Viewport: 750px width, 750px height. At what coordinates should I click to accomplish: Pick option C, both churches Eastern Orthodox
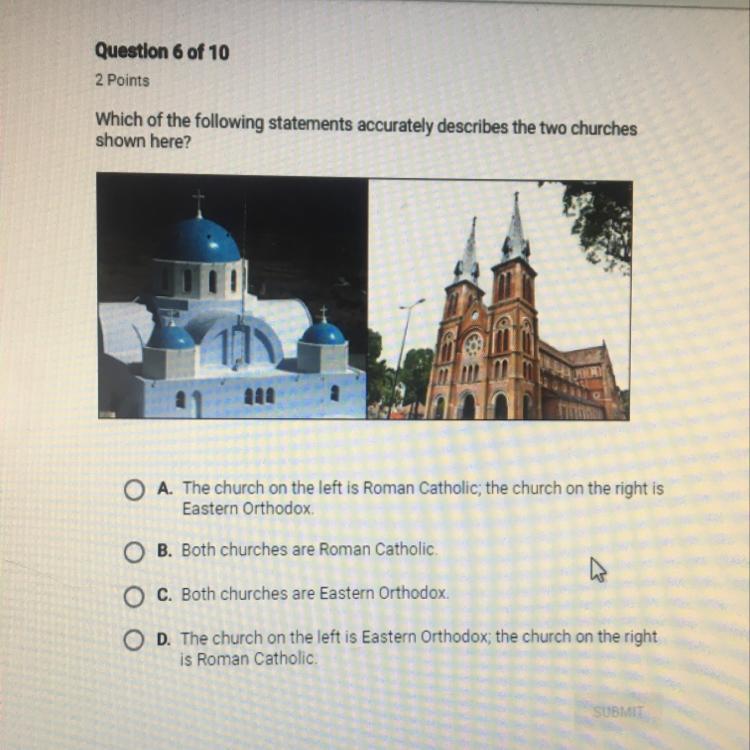click(x=133, y=596)
